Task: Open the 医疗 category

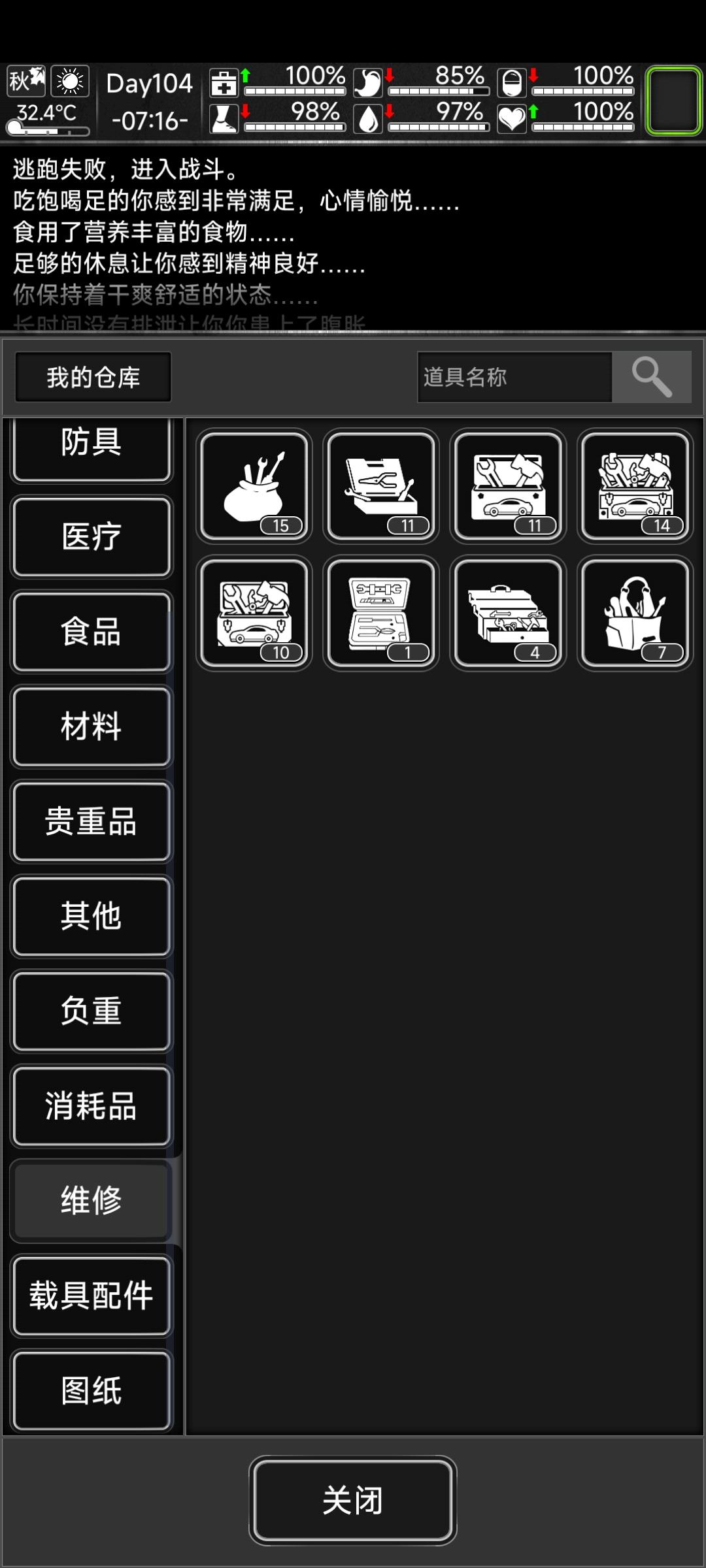Action: [x=91, y=538]
